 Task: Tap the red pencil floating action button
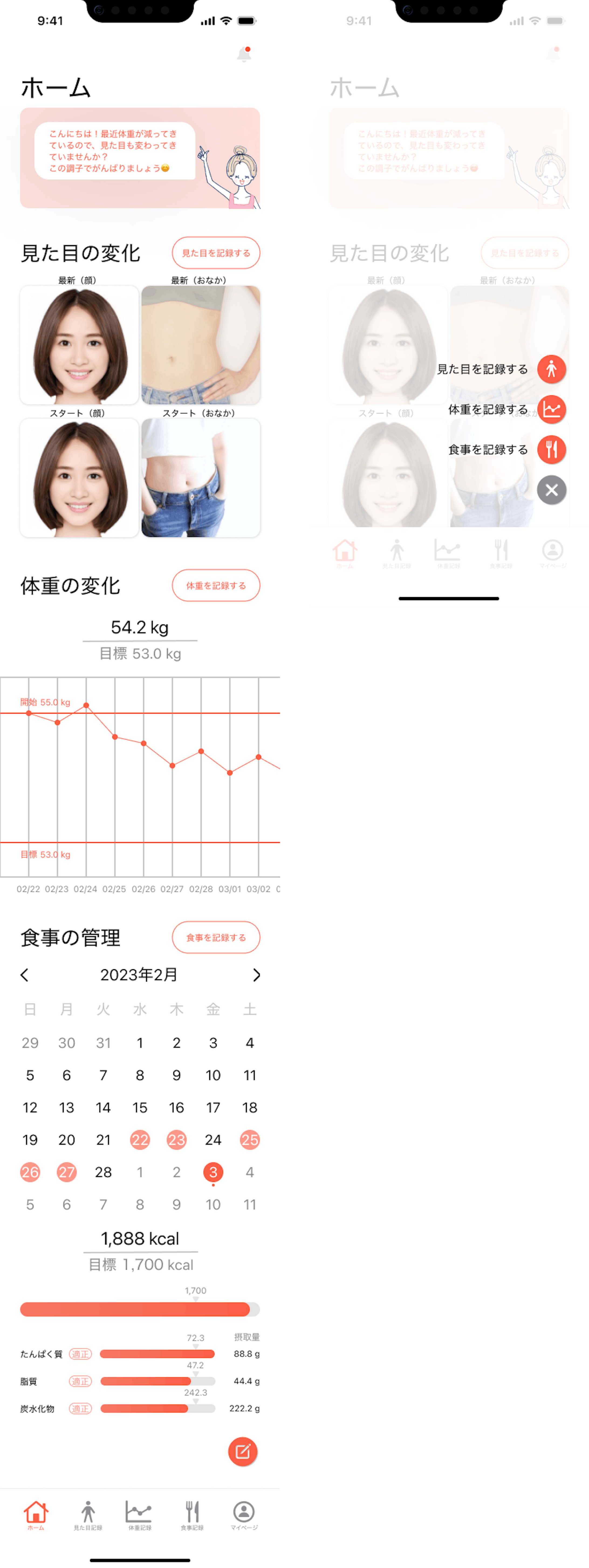pos(242,1451)
